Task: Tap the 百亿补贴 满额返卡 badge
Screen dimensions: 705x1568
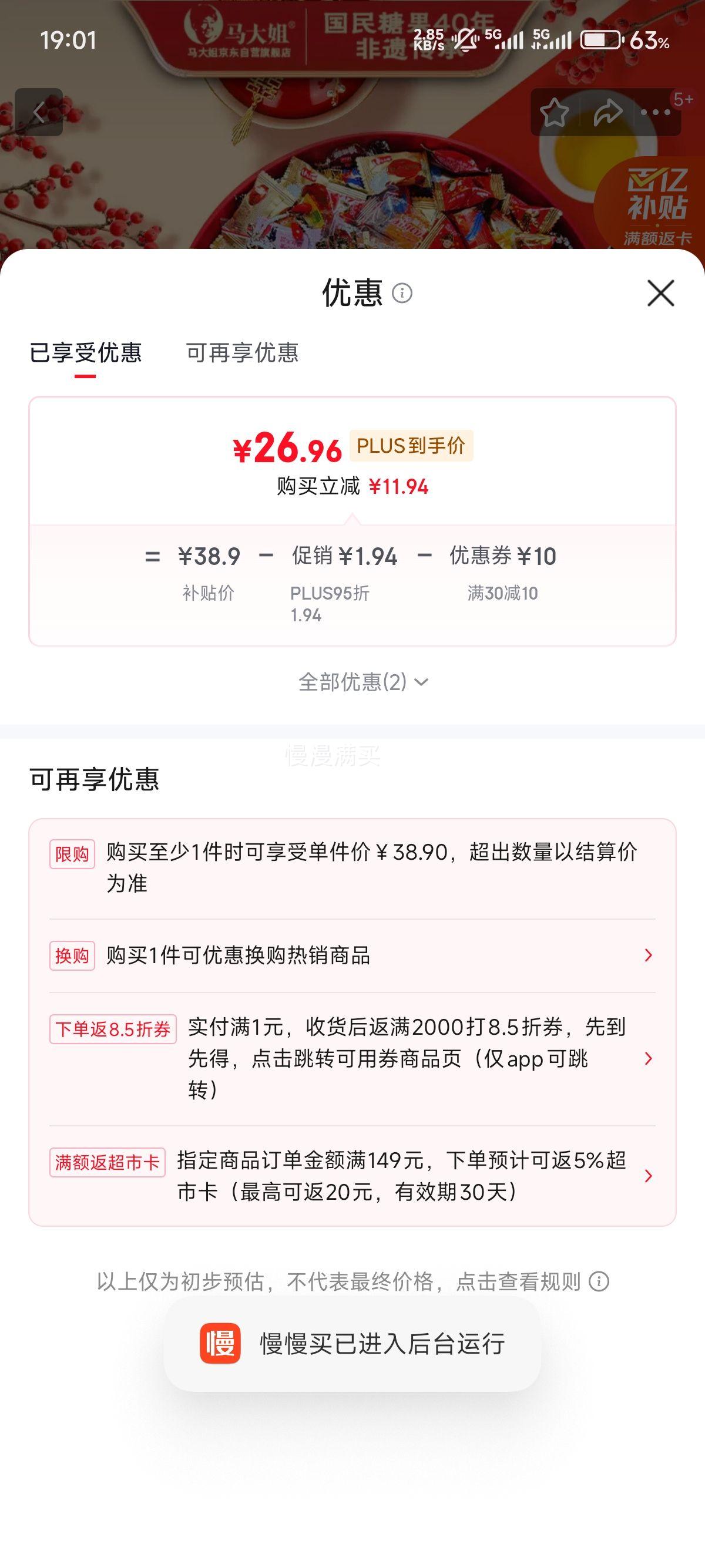Action: (x=656, y=204)
